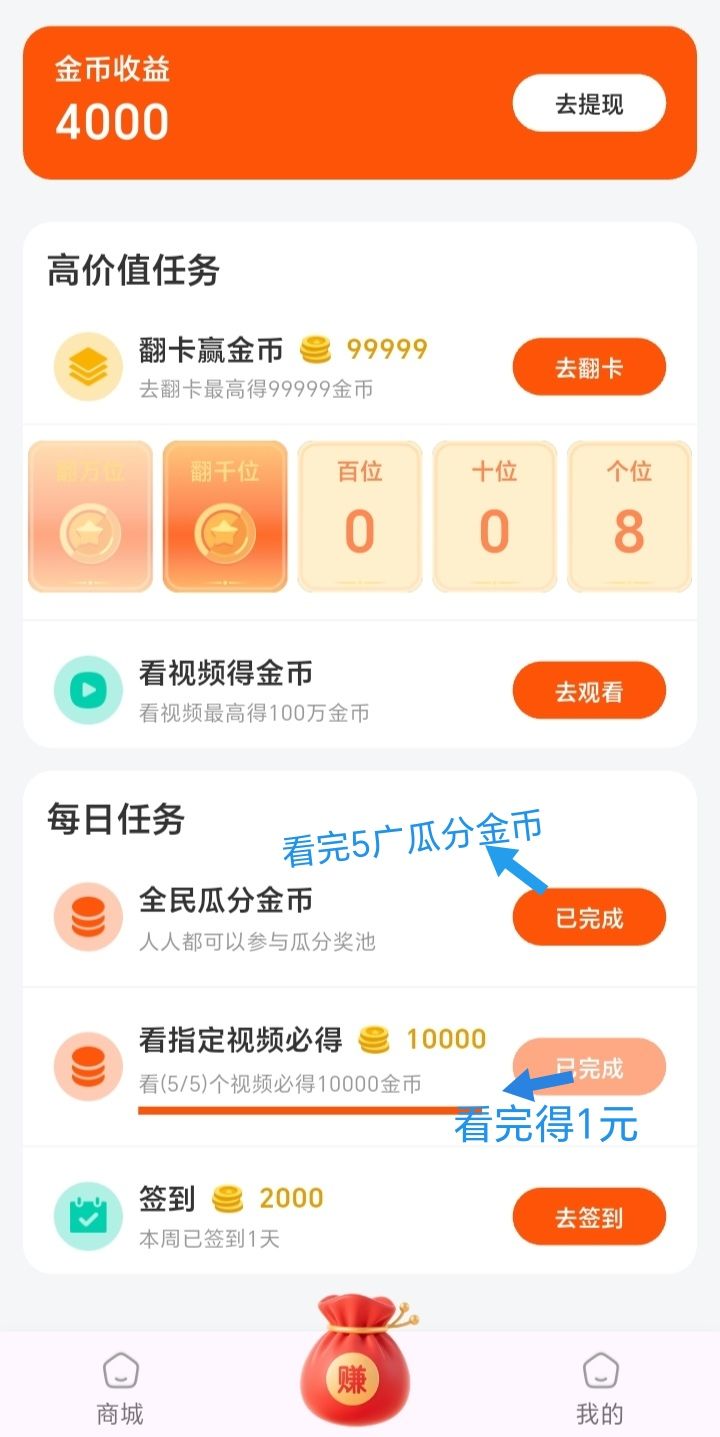Click the 全民瓜分金币 coins icon

88,916
